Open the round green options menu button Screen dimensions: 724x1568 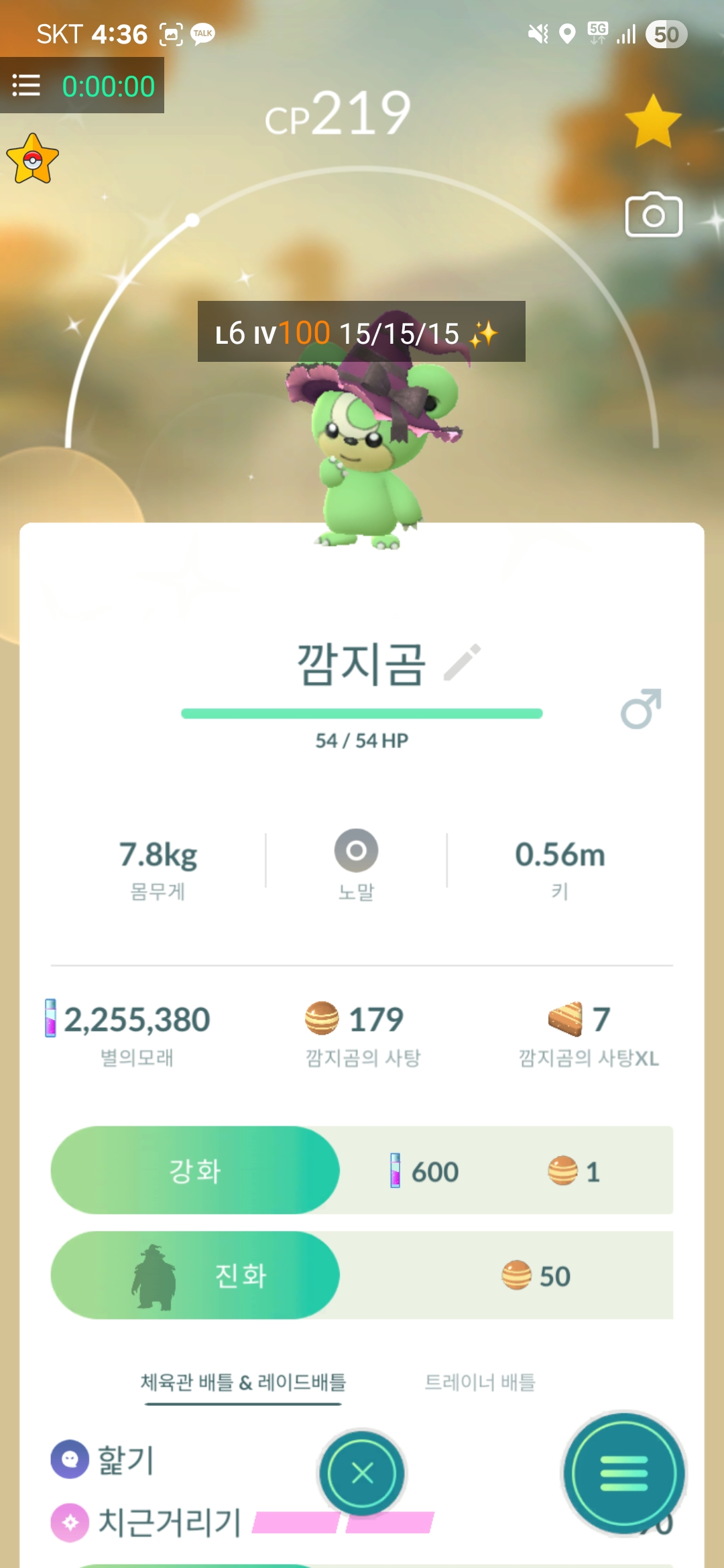tap(623, 1473)
